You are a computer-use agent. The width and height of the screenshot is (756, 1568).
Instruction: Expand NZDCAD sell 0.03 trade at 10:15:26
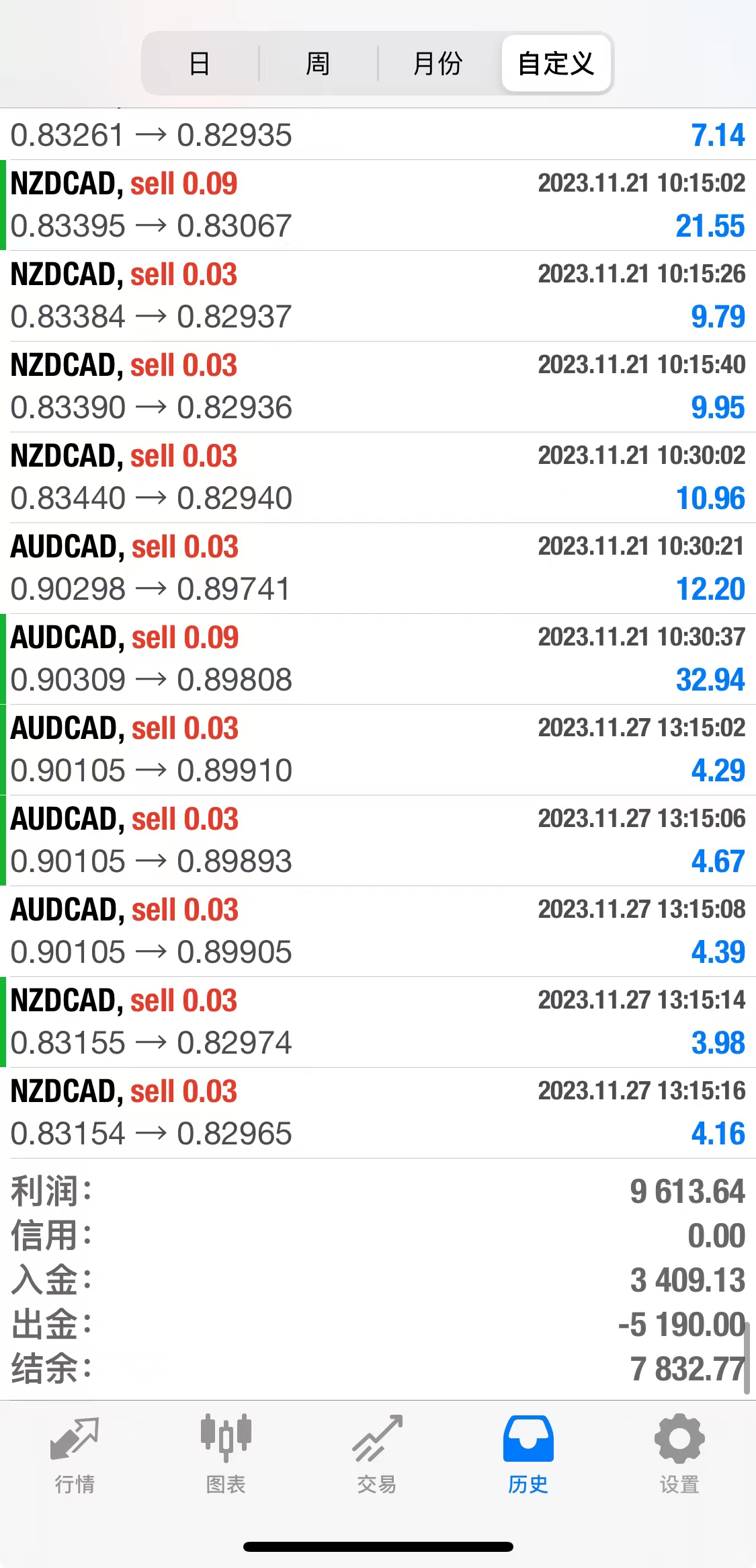[378, 296]
